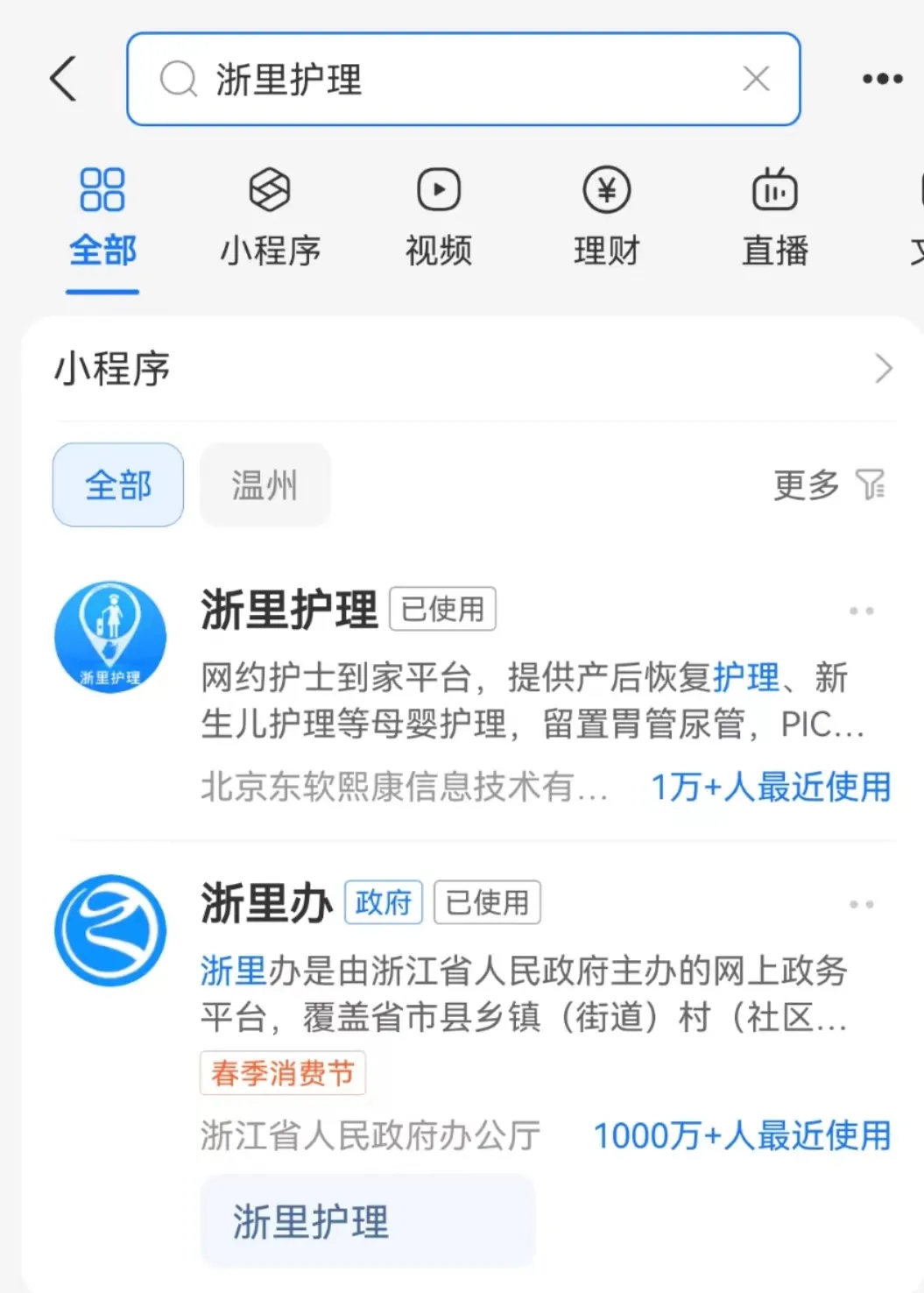The width and height of the screenshot is (924, 1293).
Task: Open the 更多 filter options
Action: pyautogui.click(x=829, y=484)
